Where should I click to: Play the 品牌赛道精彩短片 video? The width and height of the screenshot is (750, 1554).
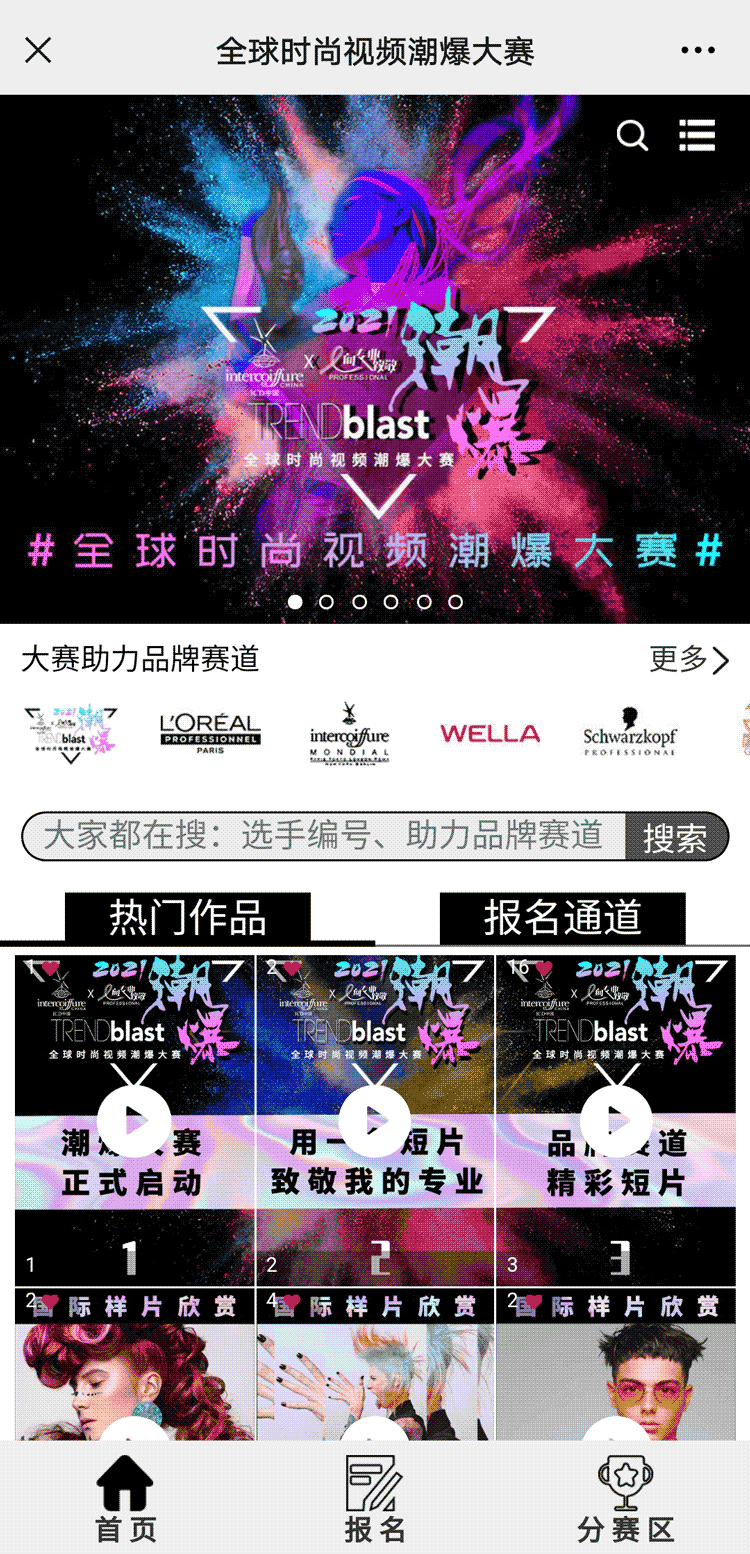point(616,1121)
